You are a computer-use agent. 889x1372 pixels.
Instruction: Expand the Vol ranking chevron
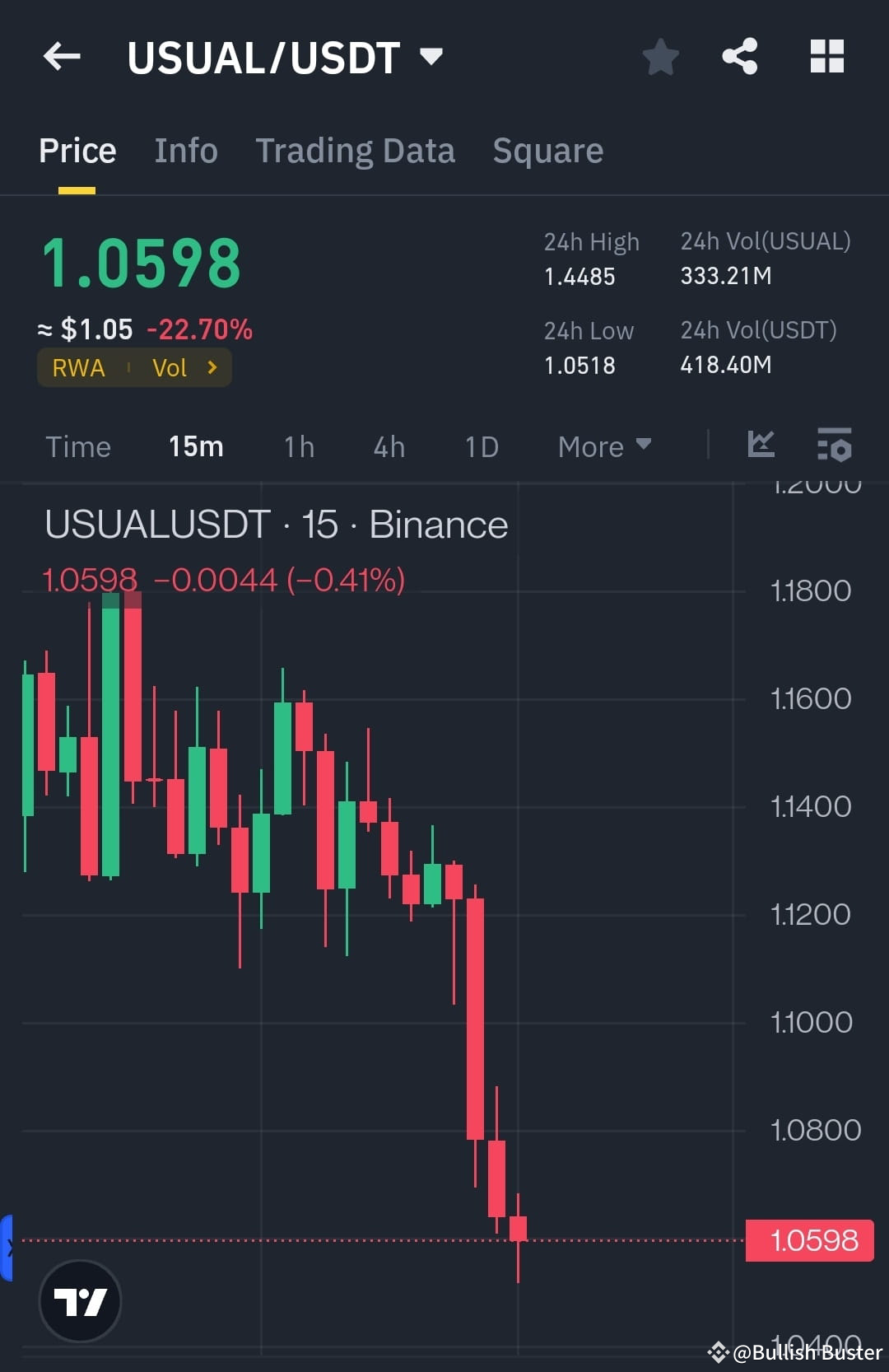pos(212,367)
